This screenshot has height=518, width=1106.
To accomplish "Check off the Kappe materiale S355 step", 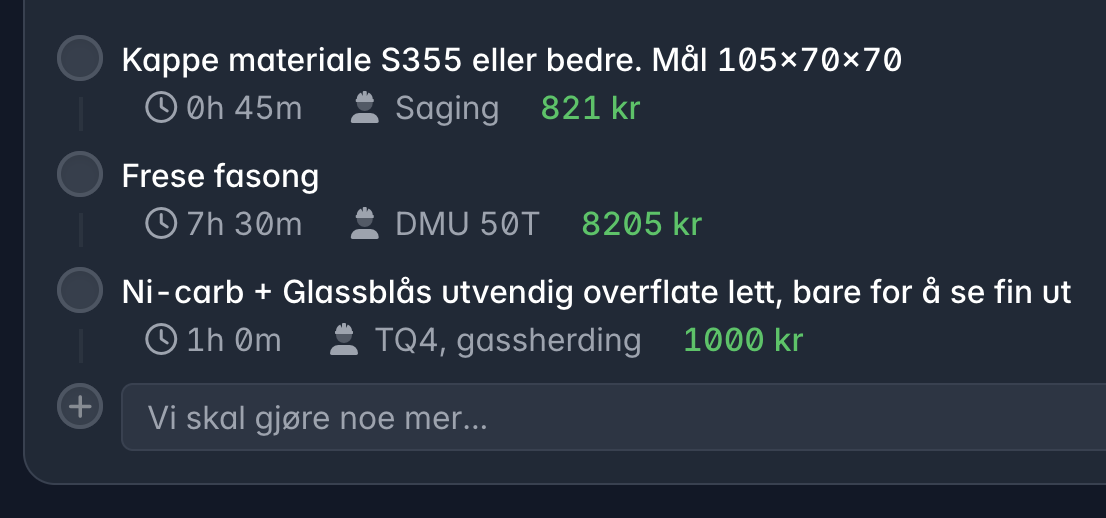I will (x=80, y=58).
